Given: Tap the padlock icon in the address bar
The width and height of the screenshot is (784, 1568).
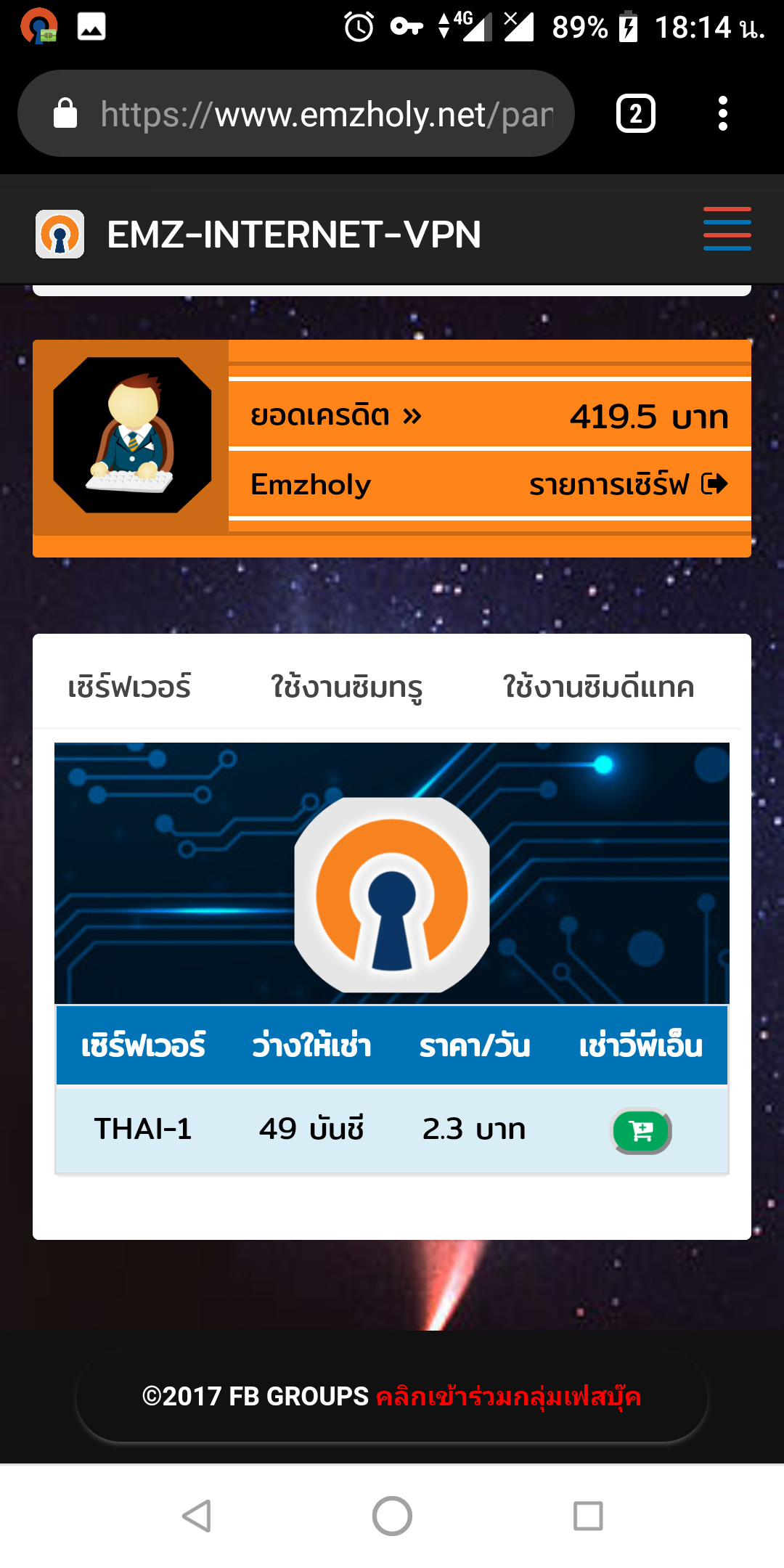Looking at the screenshot, I should point(64,113).
